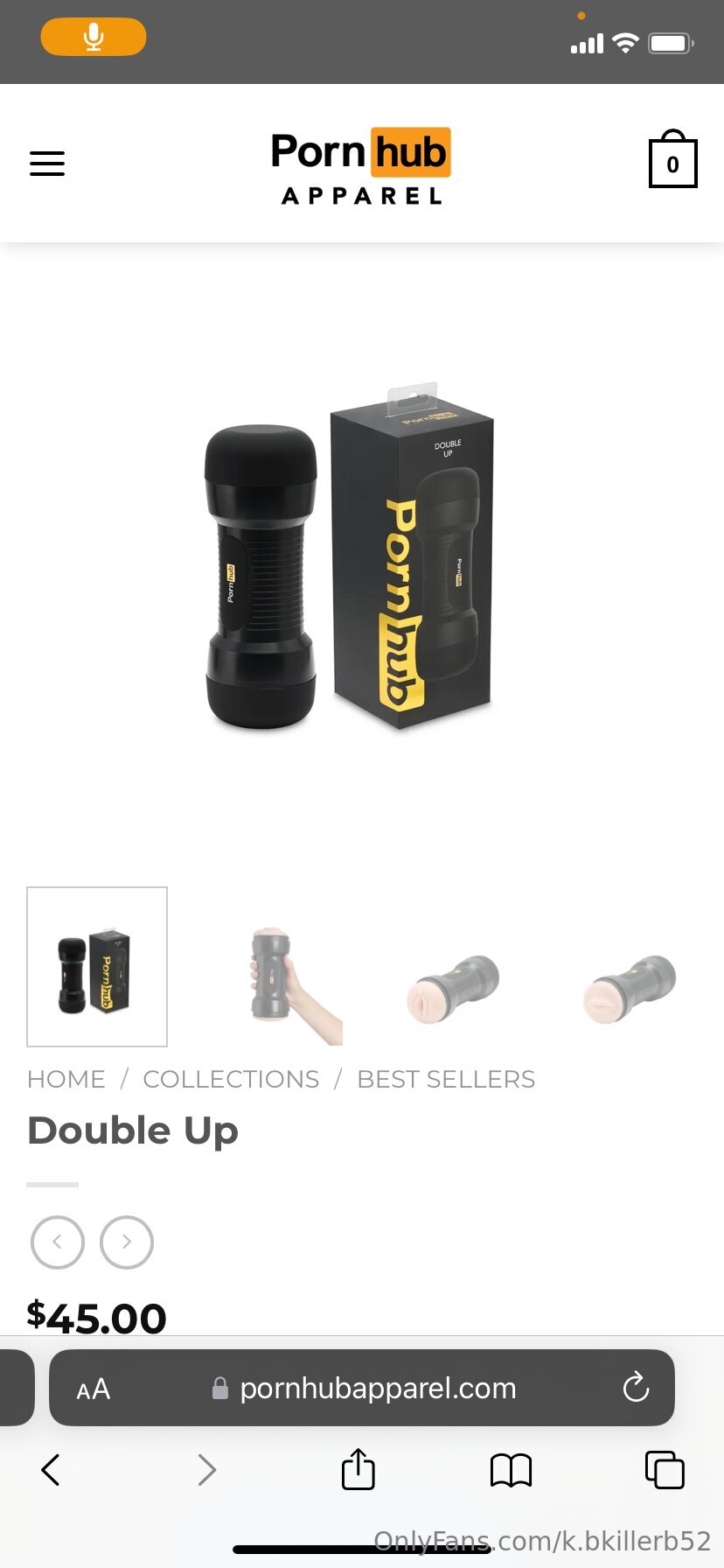This screenshot has height=1568, width=724.
Task: Open the shopping cart bag
Action: [672, 159]
